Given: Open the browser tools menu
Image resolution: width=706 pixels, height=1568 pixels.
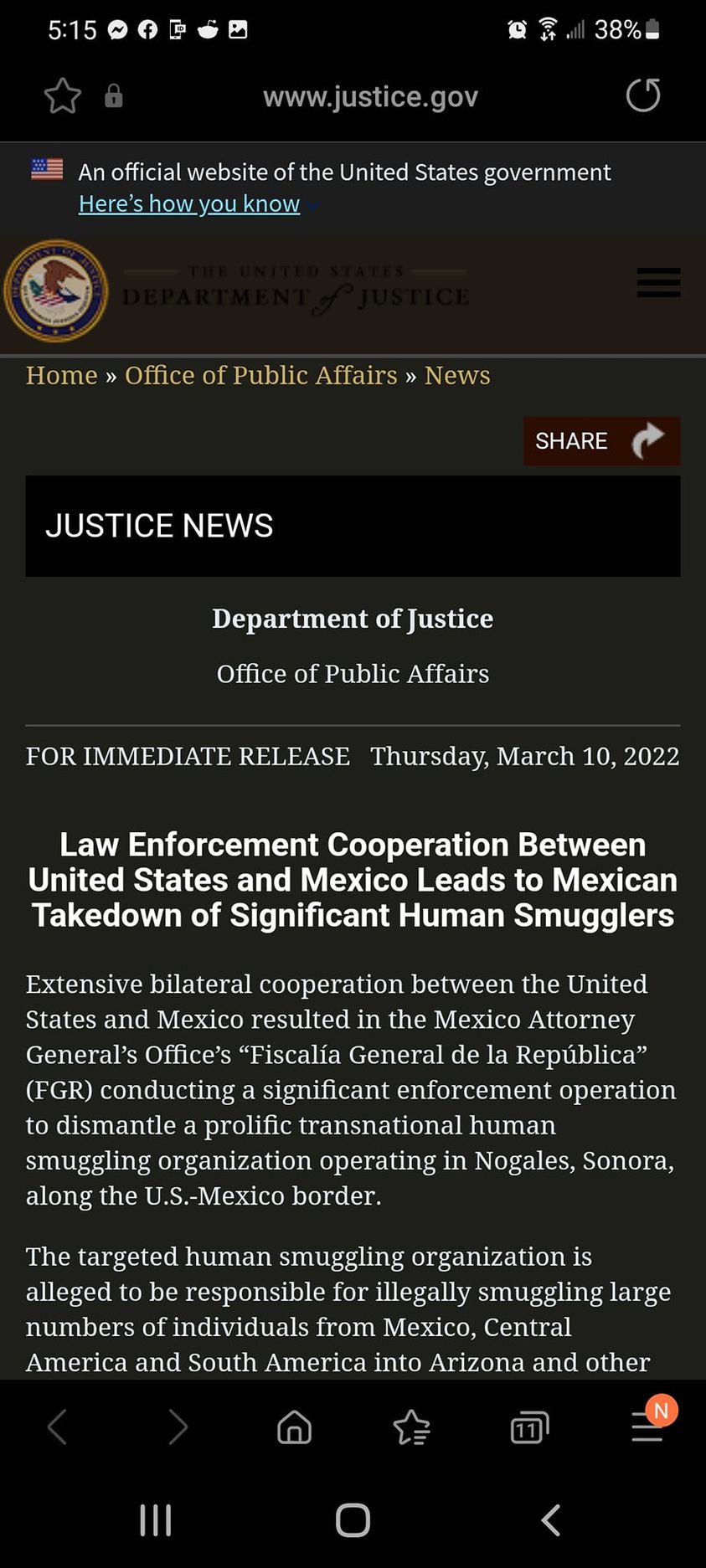Looking at the screenshot, I should tap(647, 1427).
